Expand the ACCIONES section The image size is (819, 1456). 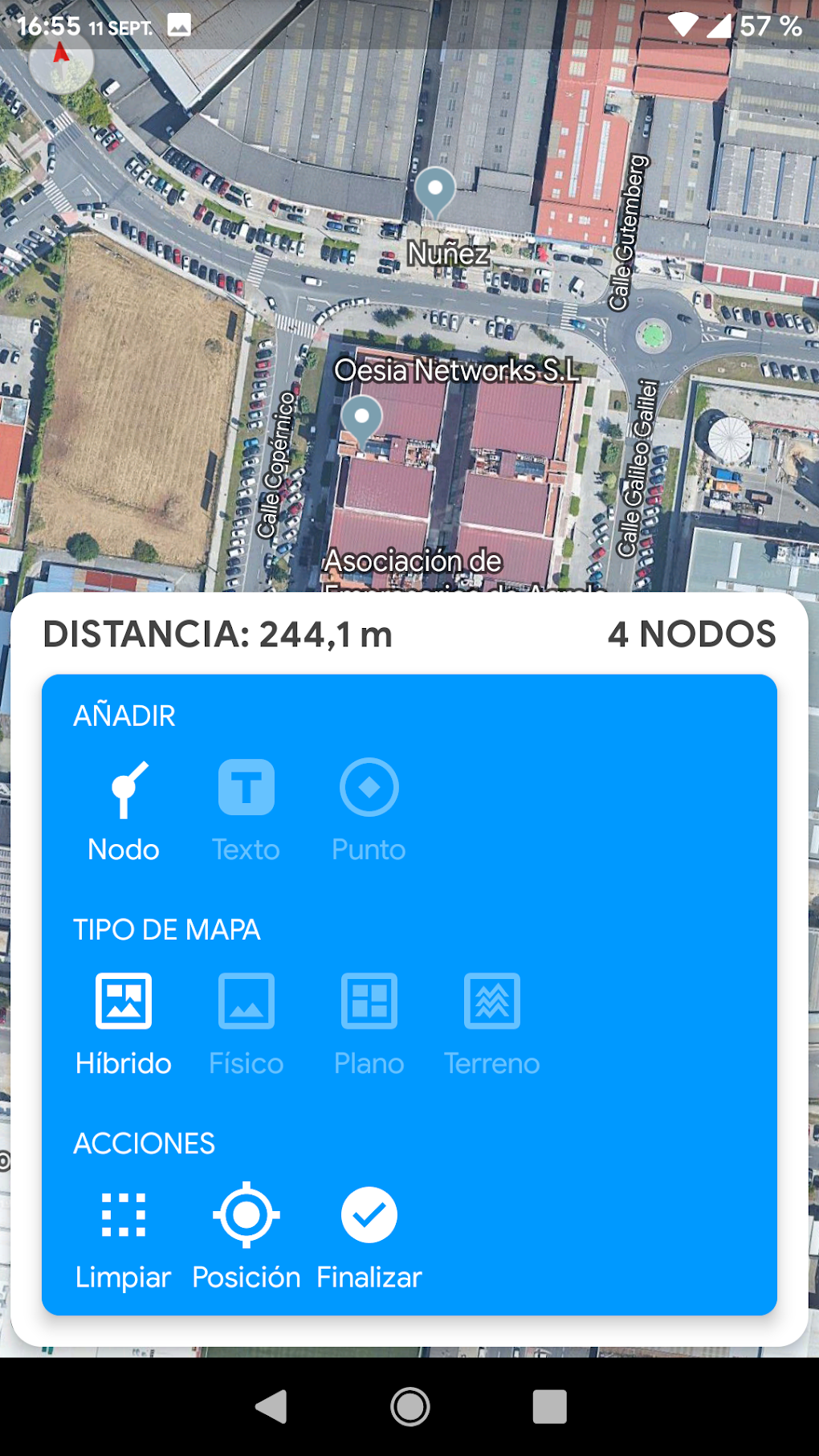[145, 1143]
